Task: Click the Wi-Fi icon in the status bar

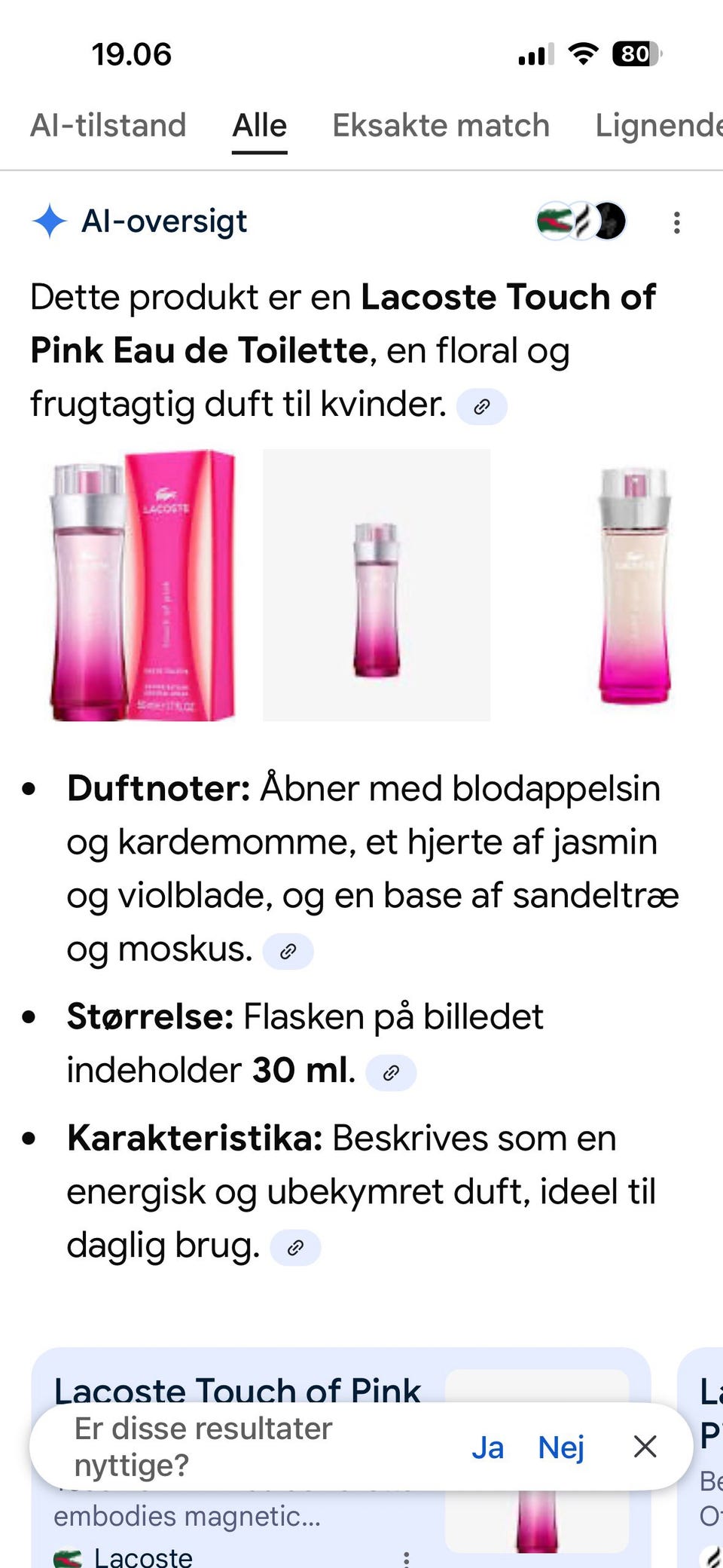Action: tap(581, 53)
